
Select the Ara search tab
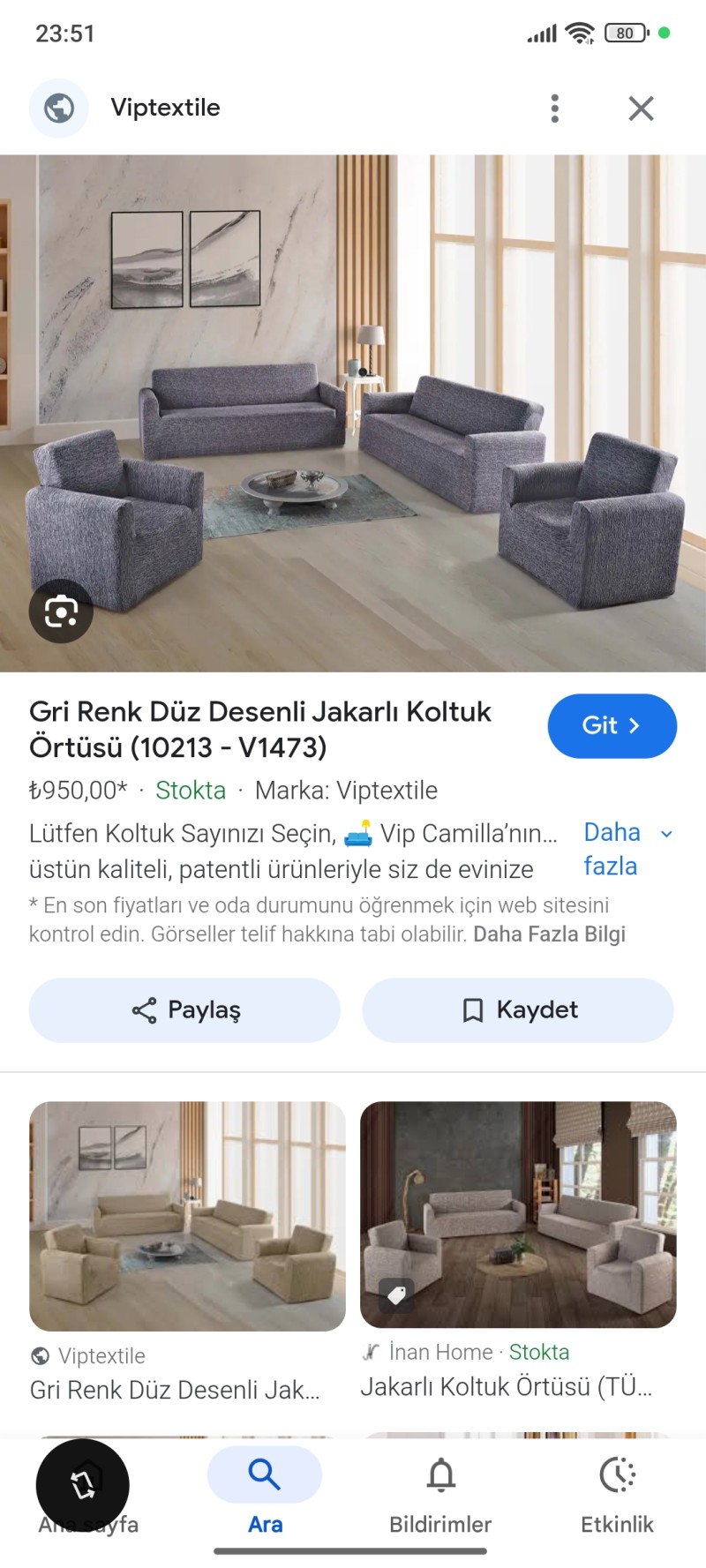[x=265, y=1493]
